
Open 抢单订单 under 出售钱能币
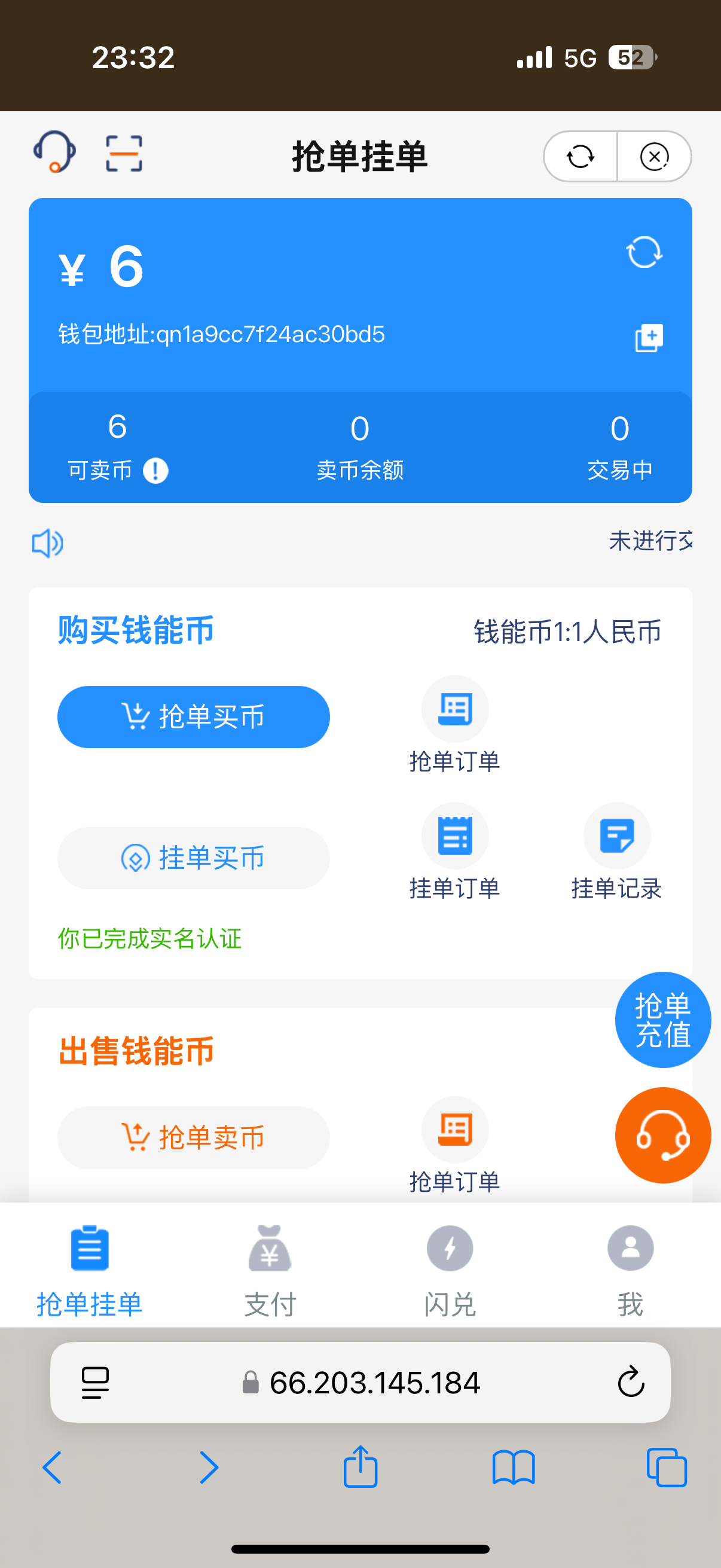tap(454, 1145)
